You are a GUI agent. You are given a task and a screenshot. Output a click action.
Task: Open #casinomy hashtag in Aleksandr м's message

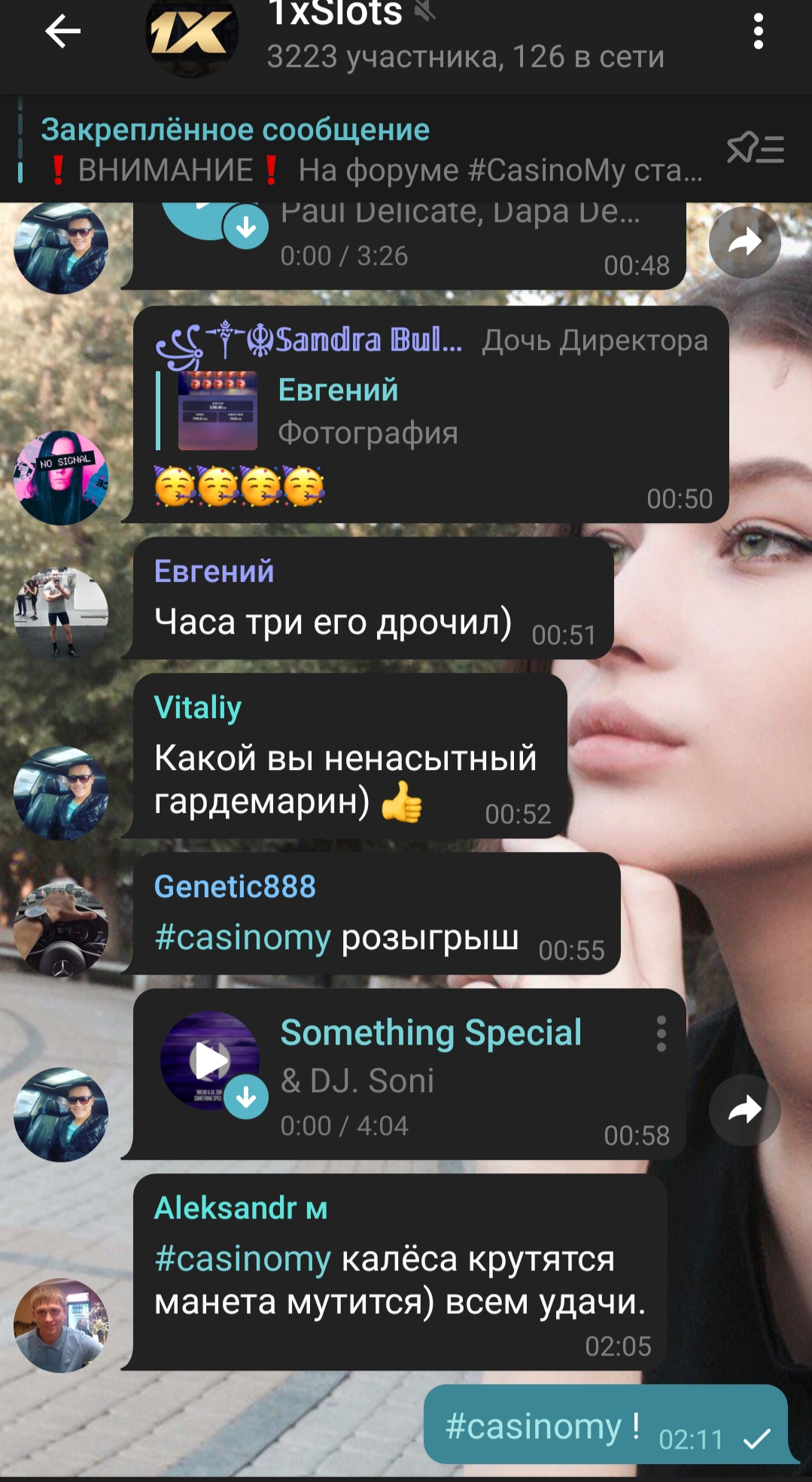click(242, 1258)
